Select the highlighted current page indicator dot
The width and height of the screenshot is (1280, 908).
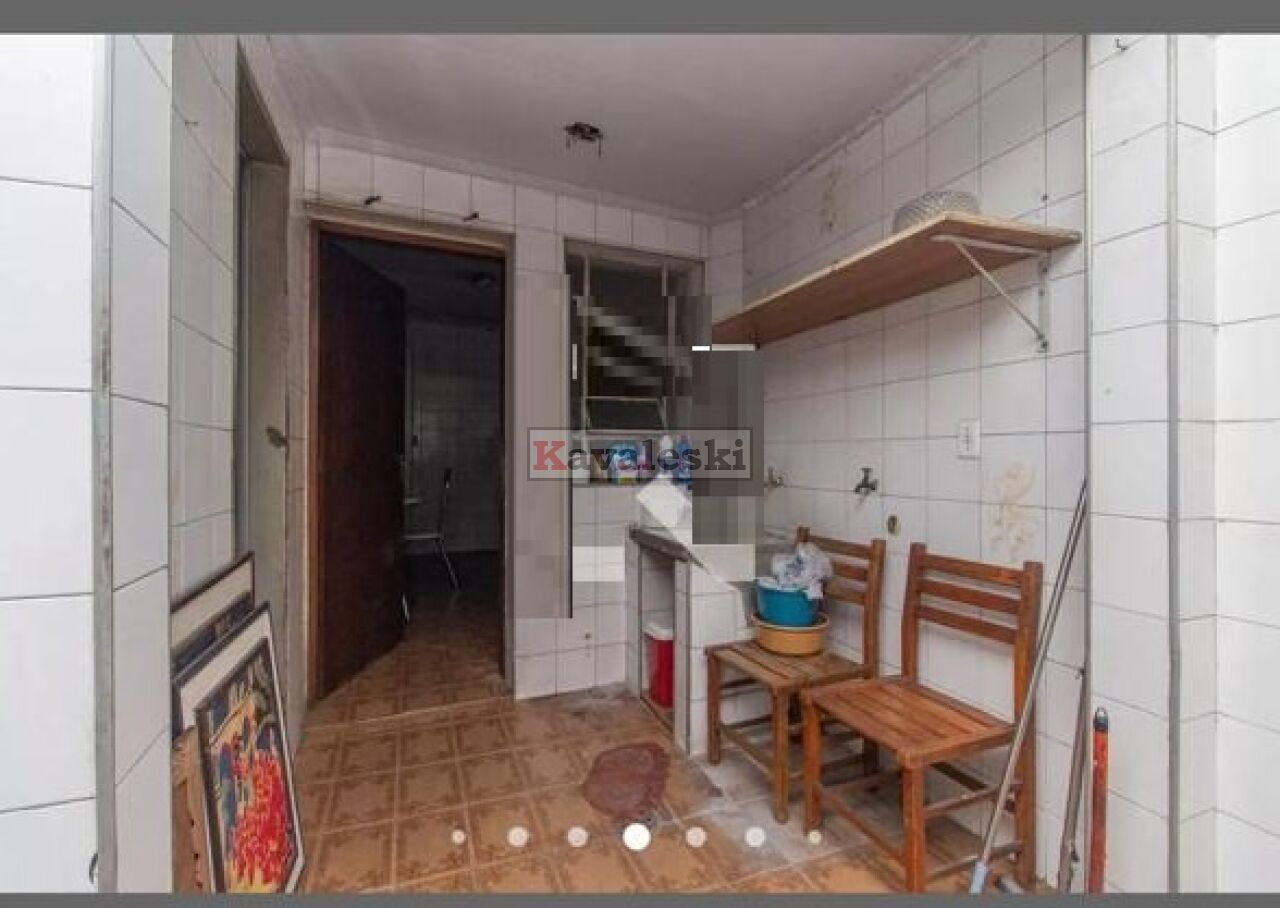[636, 837]
